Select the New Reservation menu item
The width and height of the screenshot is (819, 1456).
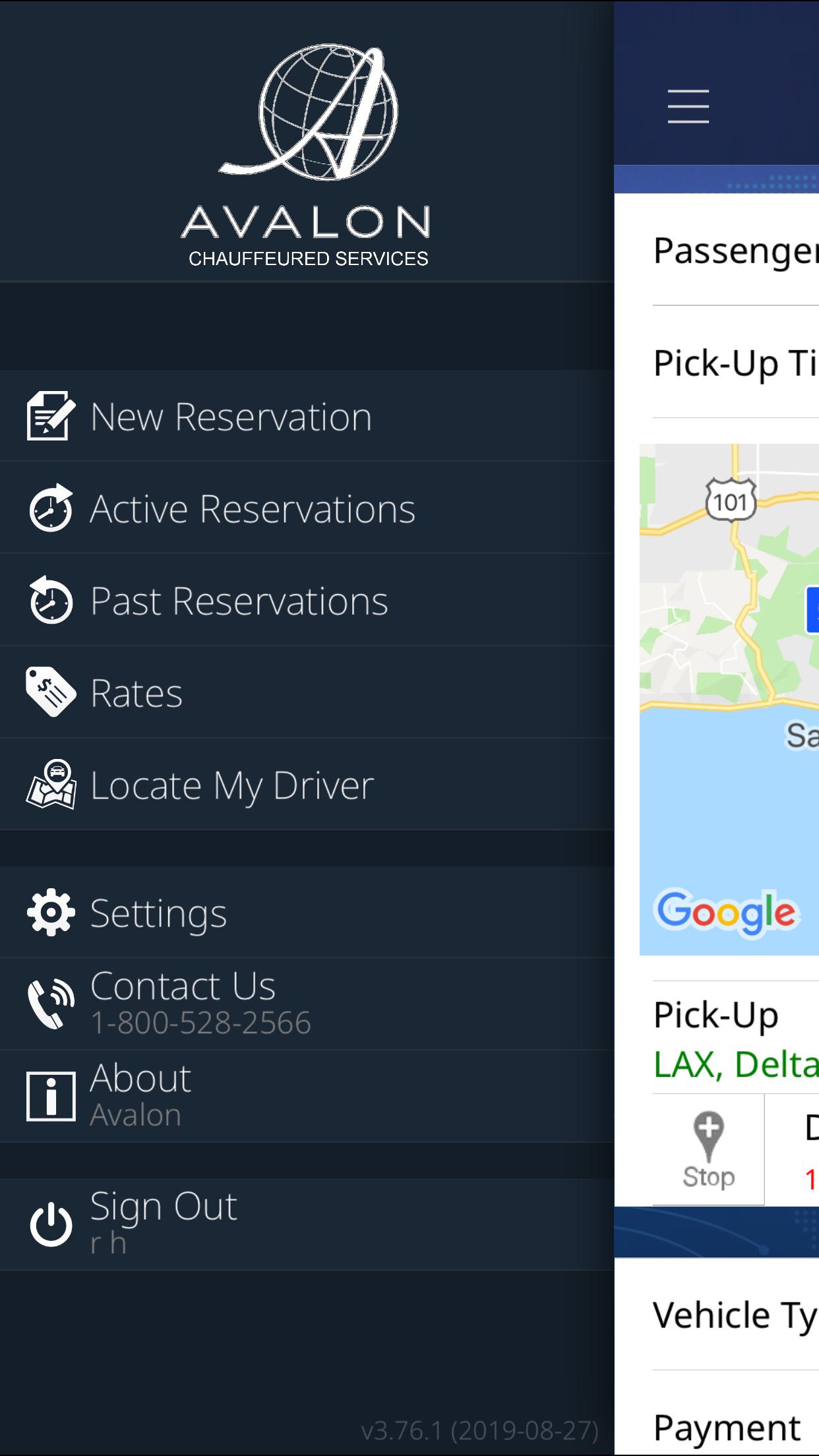point(231,415)
